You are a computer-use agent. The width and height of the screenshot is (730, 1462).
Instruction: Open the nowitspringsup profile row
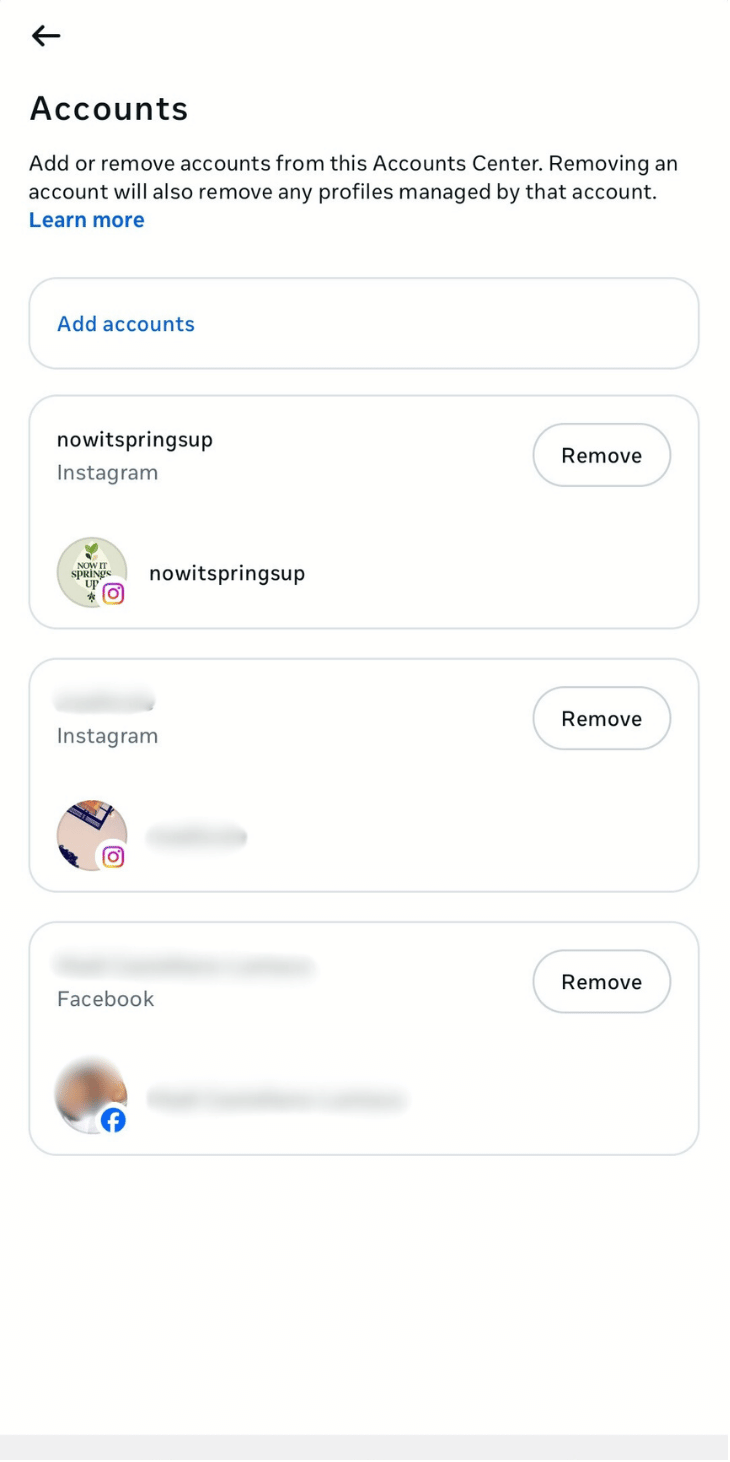[x=226, y=573]
